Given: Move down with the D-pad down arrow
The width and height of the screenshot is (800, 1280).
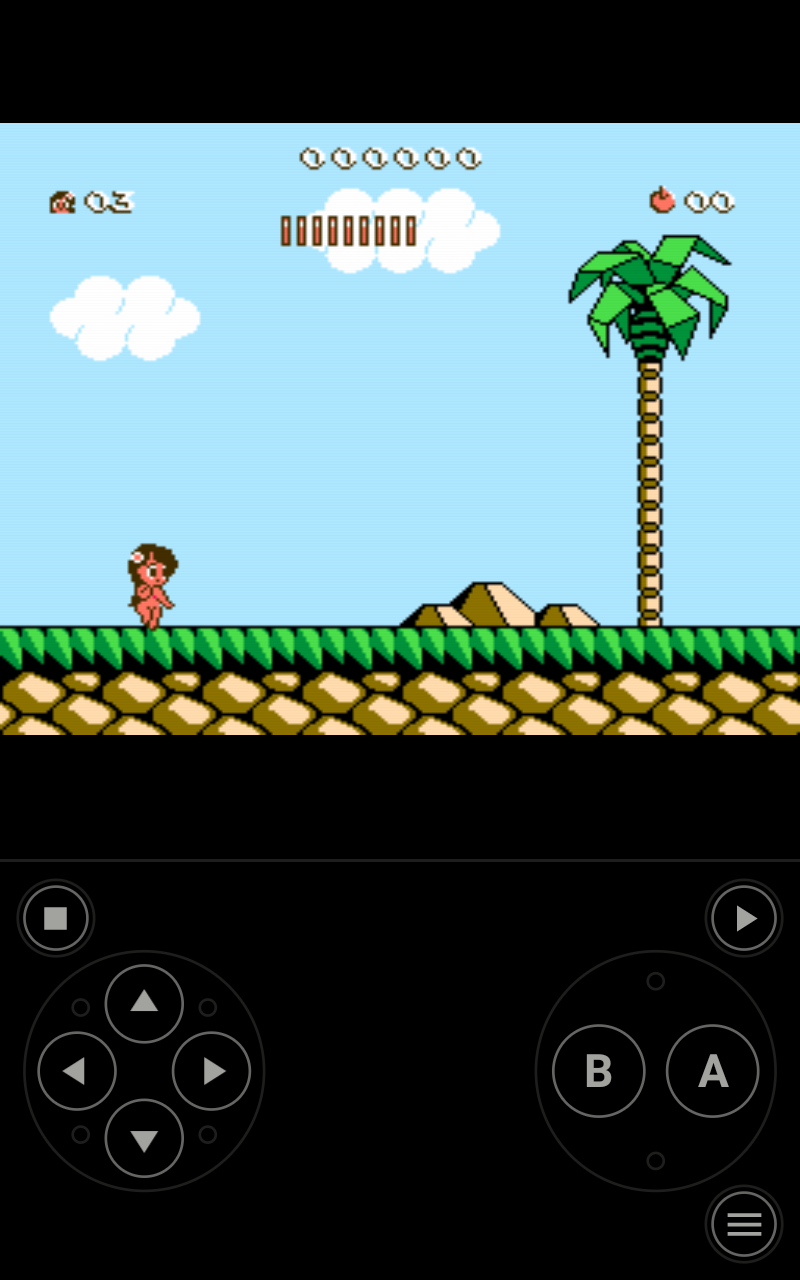Looking at the screenshot, I should (144, 1138).
